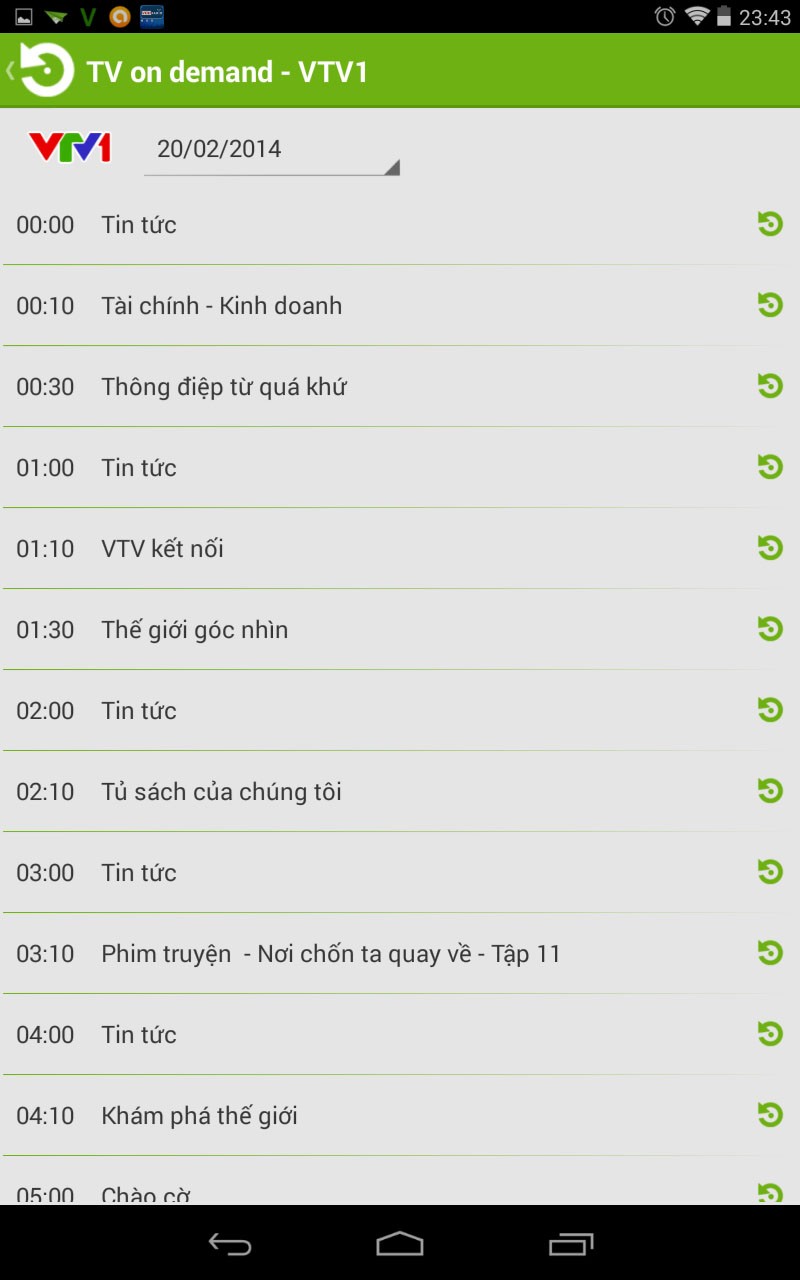800x1280 pixels.
Task: Open the 00:10 Tài chính - Kinh doanh program
Action: [400, 306]
